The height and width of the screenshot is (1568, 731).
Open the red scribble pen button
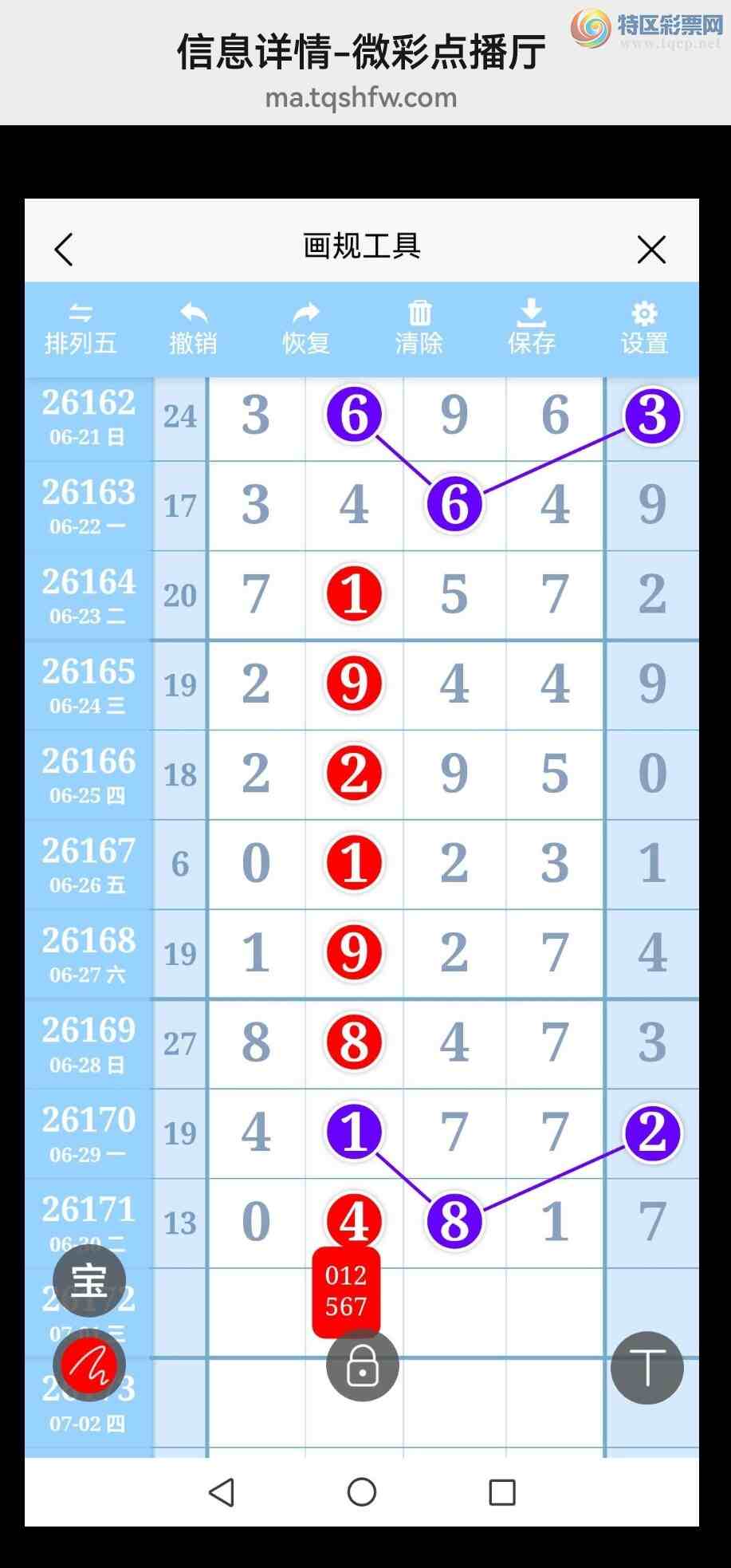pos(89,1365)
